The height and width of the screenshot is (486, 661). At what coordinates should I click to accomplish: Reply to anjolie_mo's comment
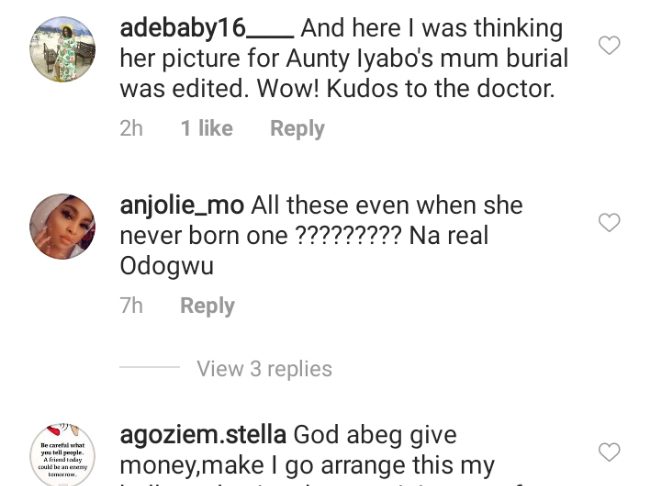207,306
